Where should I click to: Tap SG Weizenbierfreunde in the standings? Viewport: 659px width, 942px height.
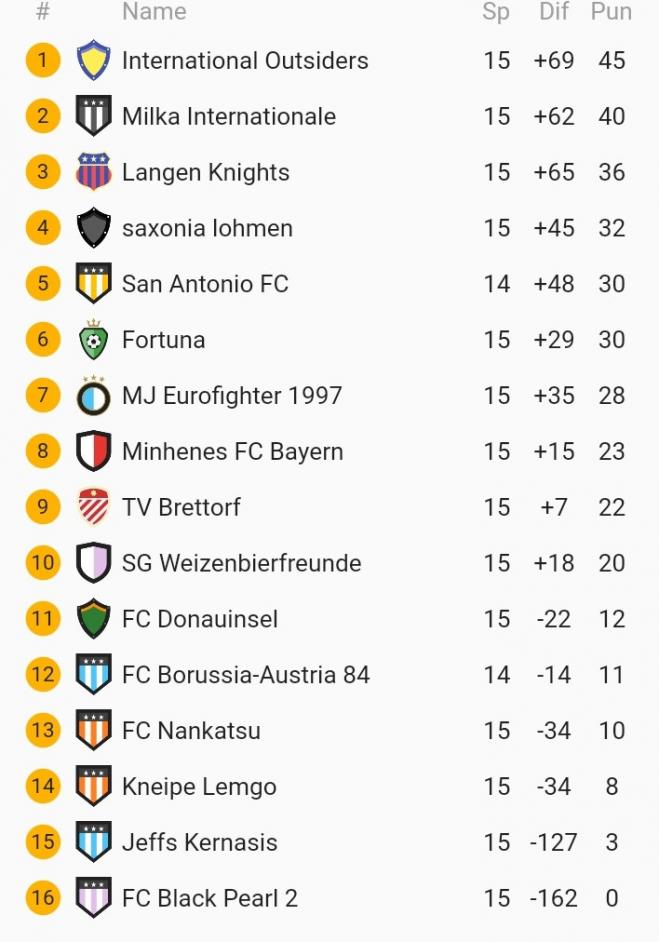241,564
